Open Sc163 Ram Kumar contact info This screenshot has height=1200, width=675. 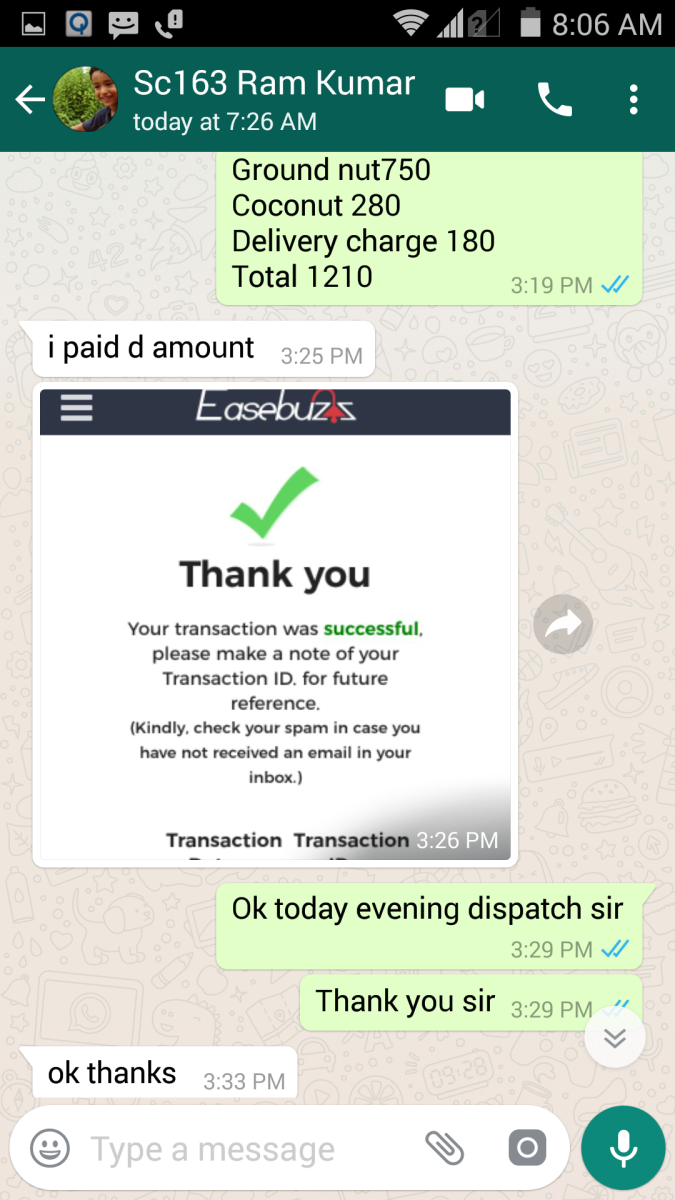coord(274,99)
